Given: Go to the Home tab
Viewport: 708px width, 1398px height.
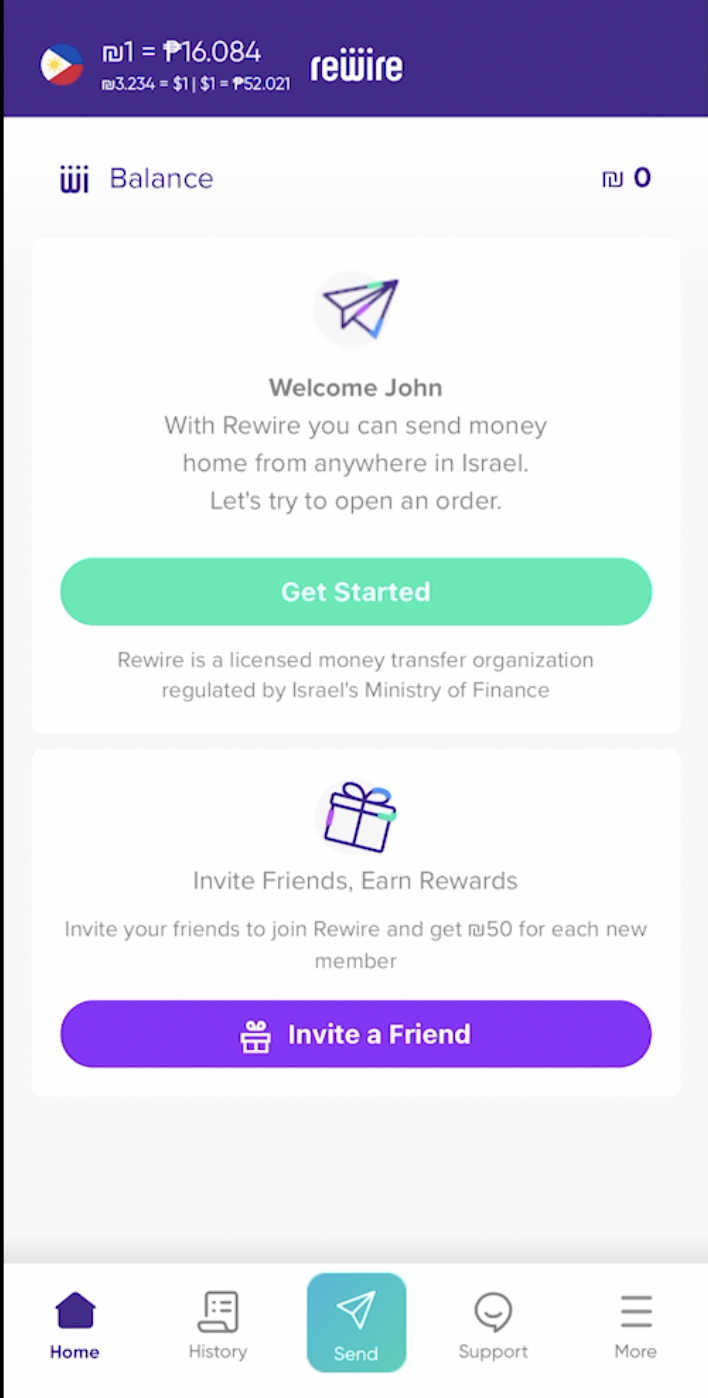Looking at the screenshot, I should (x=75, y=1324).
